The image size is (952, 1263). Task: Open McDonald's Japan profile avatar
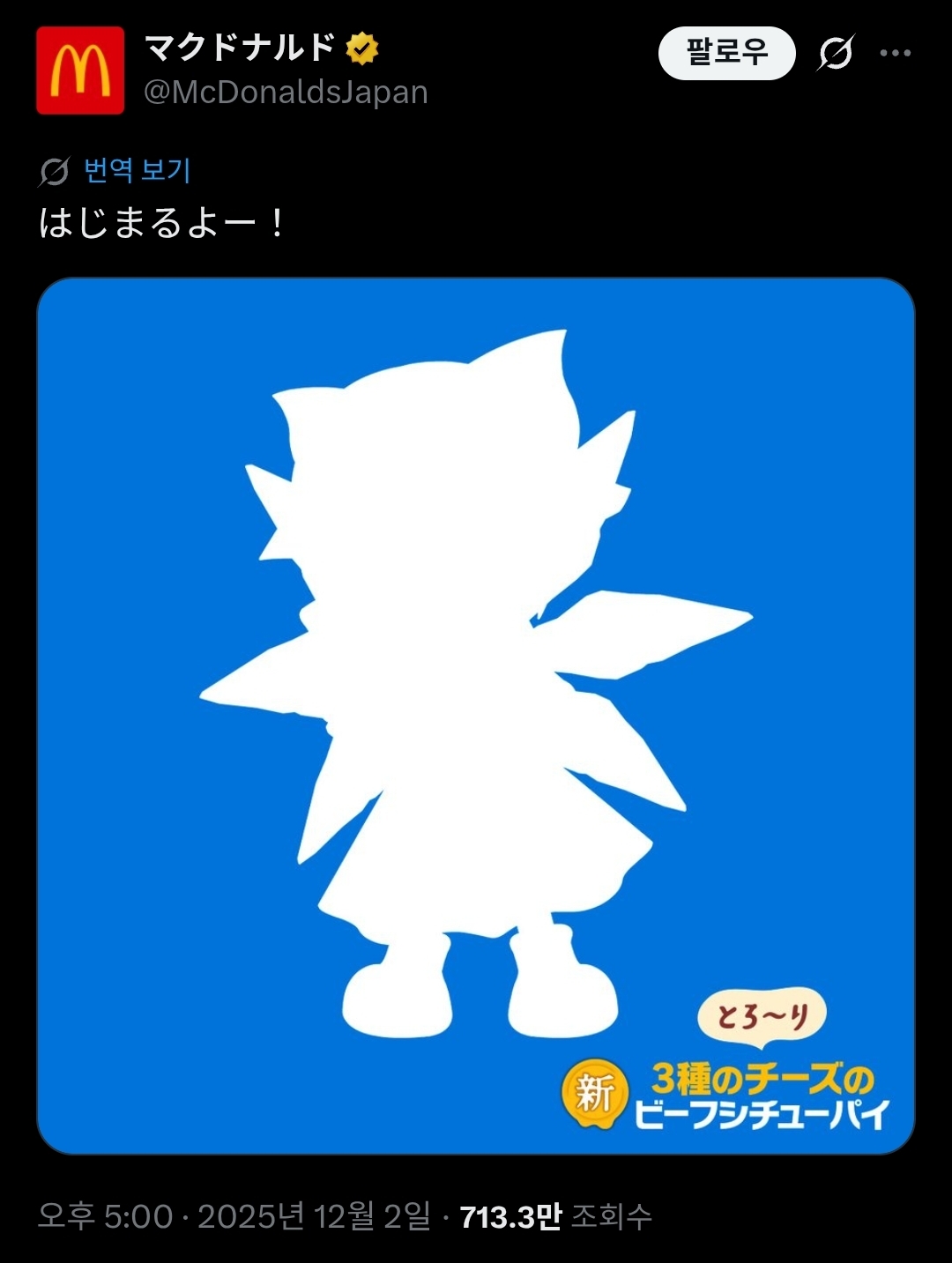coord(79,71)
